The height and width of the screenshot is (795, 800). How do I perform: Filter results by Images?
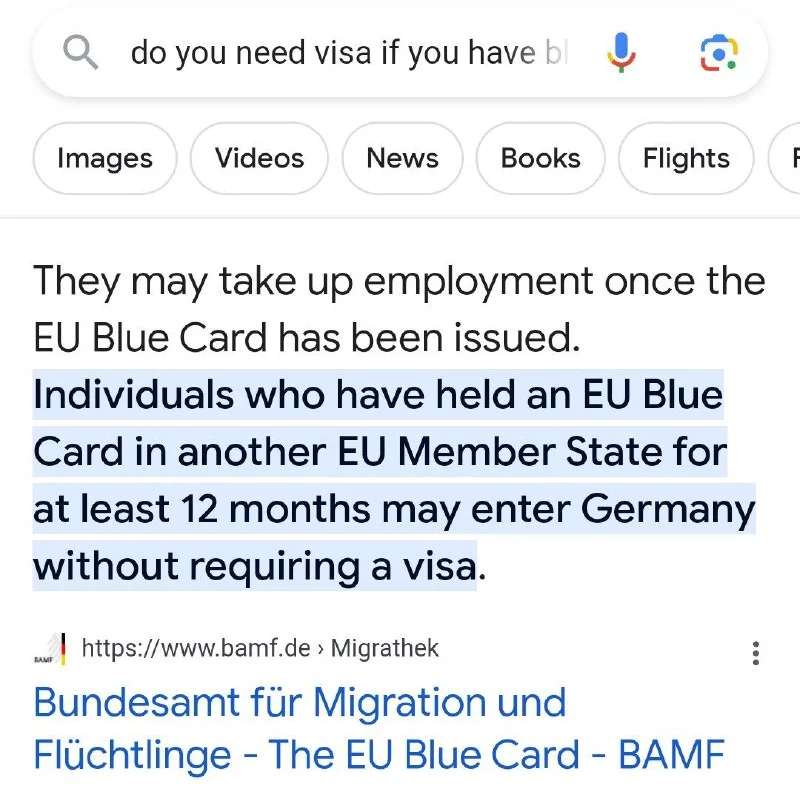(105, 158)
